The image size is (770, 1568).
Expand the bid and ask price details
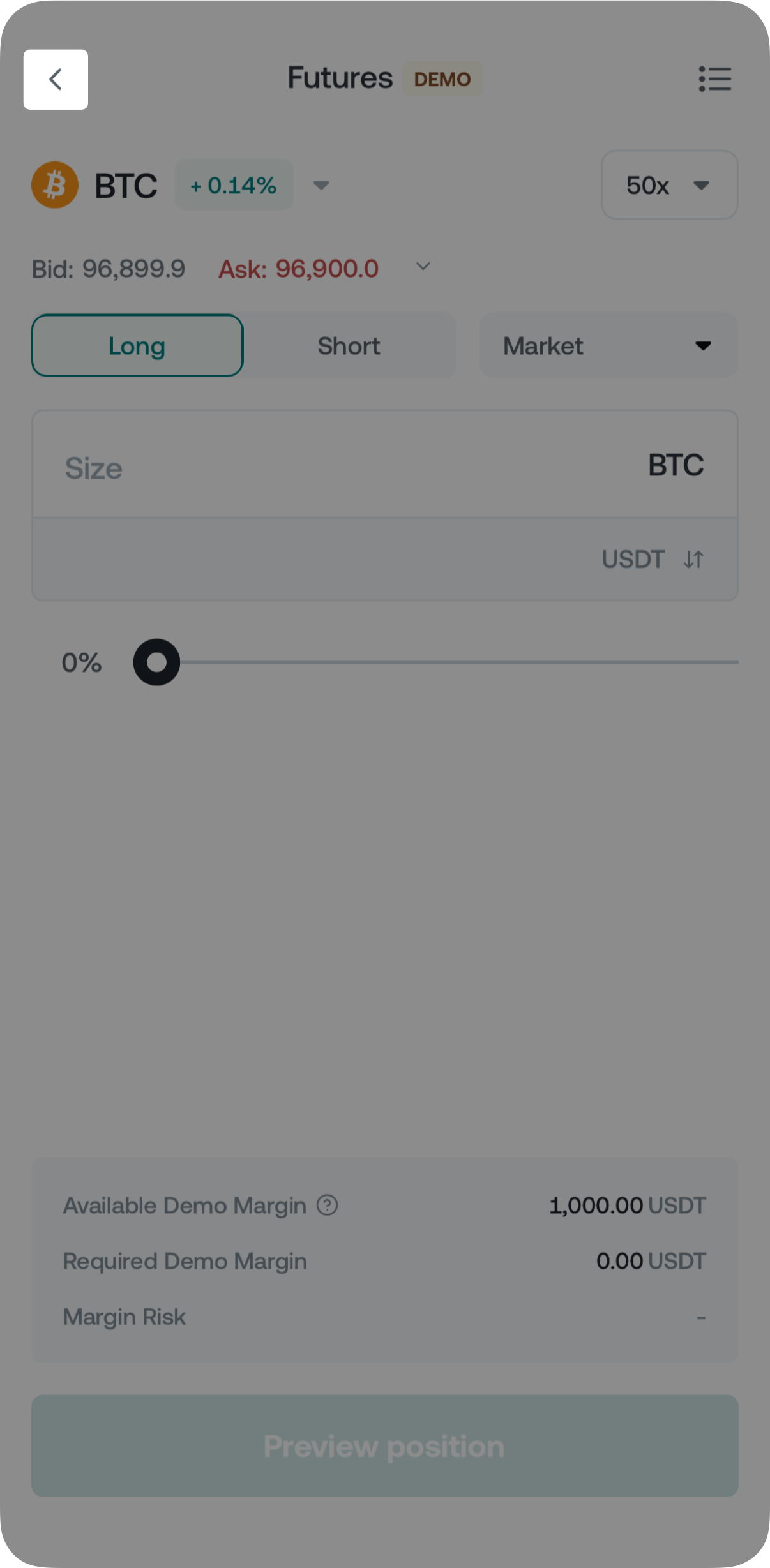(423, 267)
